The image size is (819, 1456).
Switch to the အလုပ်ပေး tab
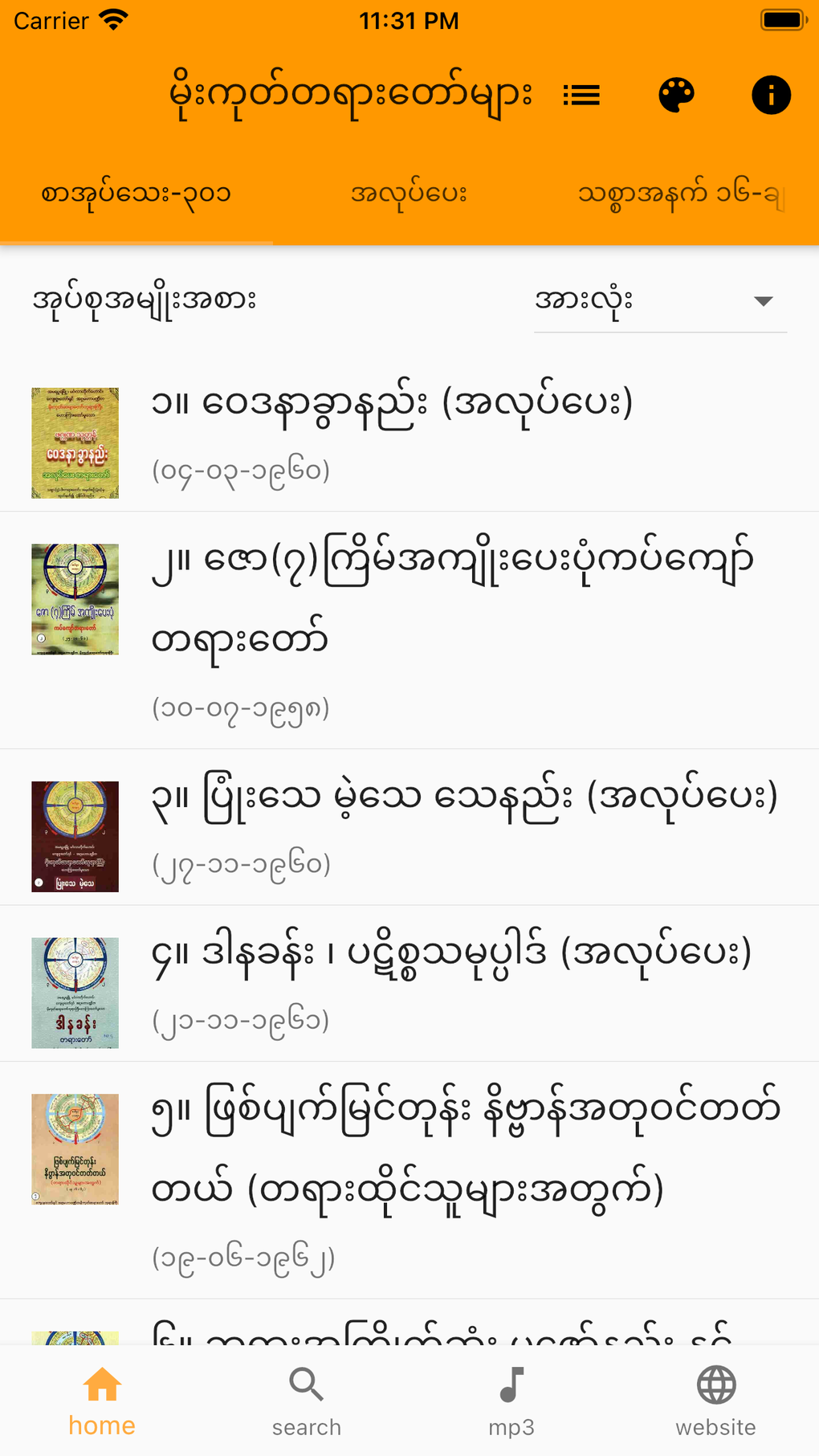[x=409, y=193]
